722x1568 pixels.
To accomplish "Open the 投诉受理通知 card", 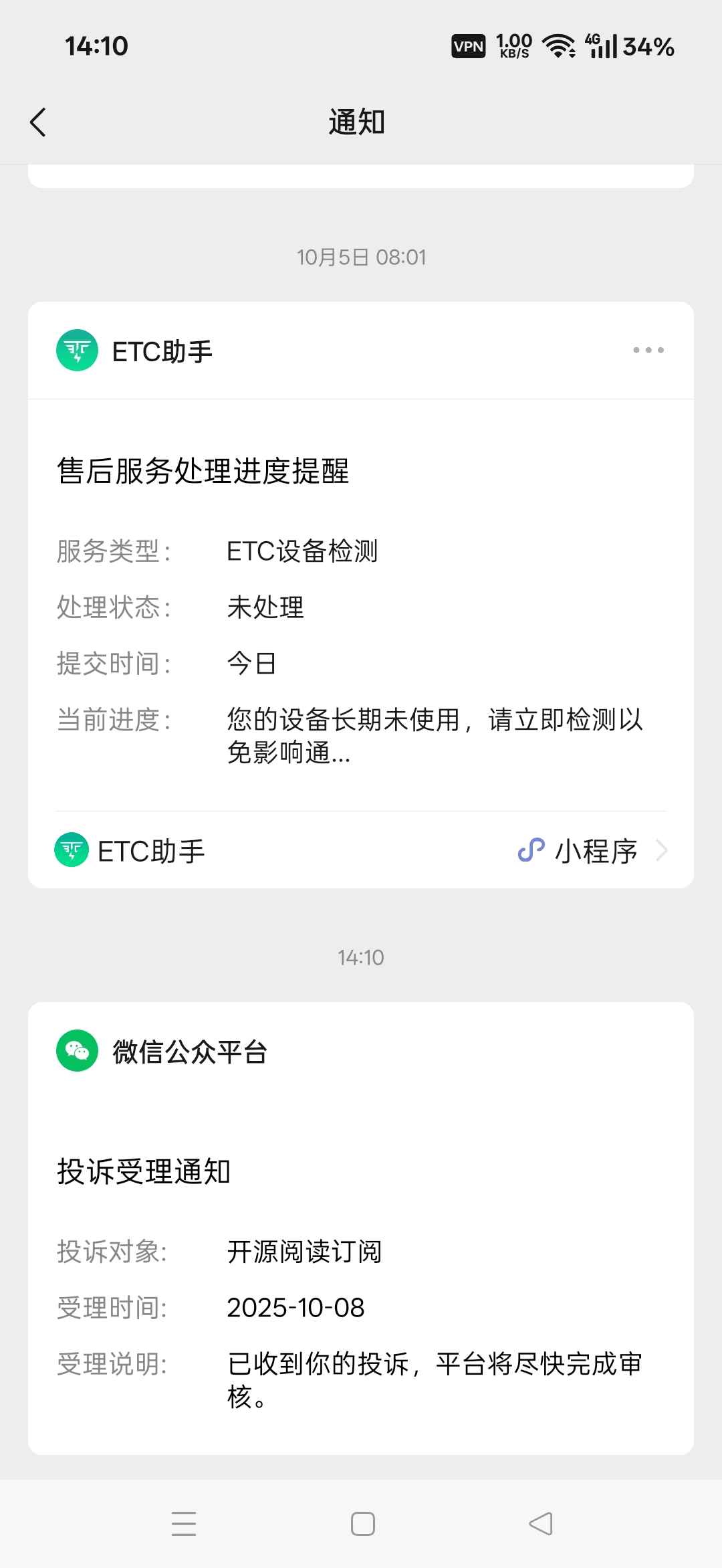I will [361, 1271].
